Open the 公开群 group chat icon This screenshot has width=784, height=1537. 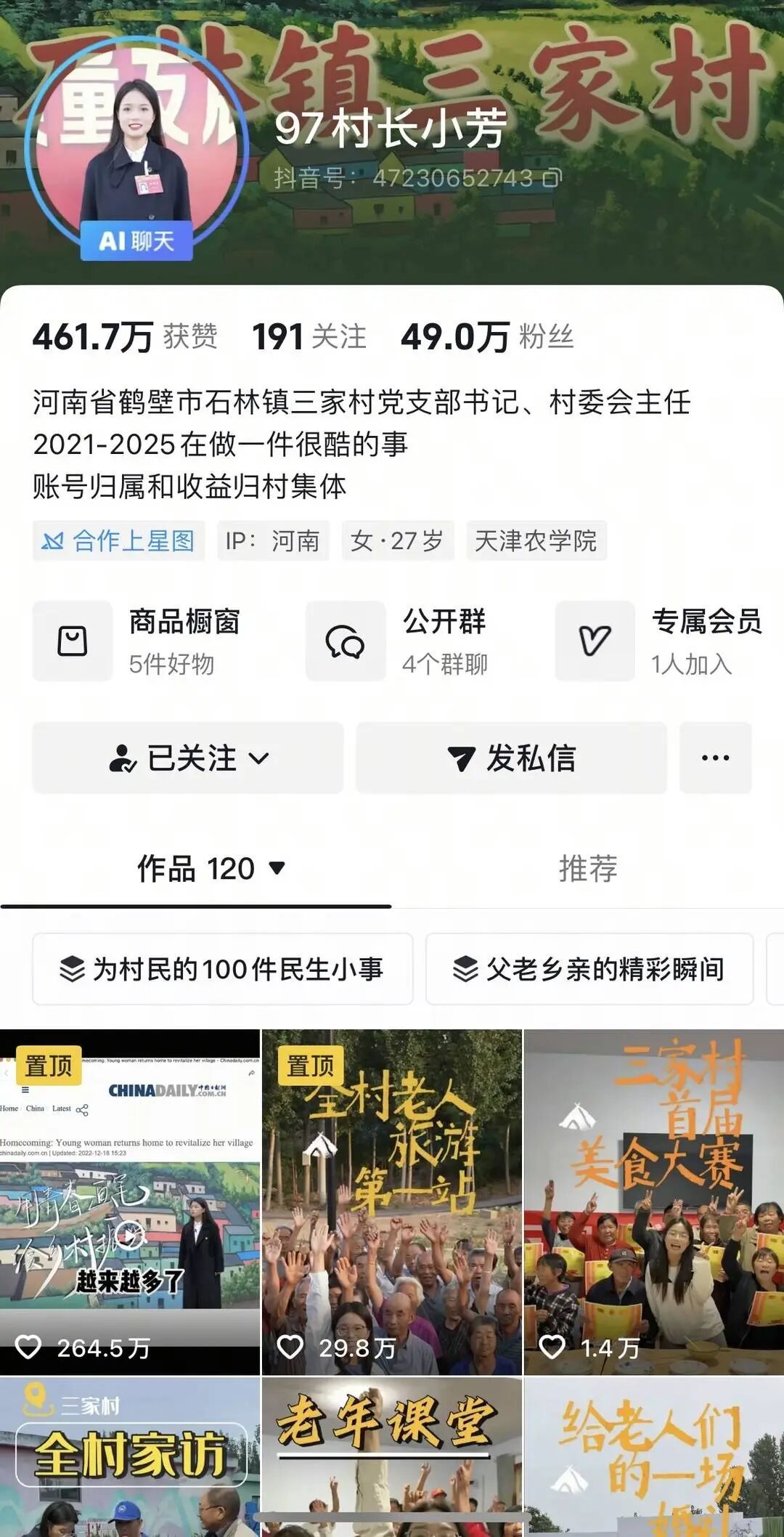coord(346,641)
